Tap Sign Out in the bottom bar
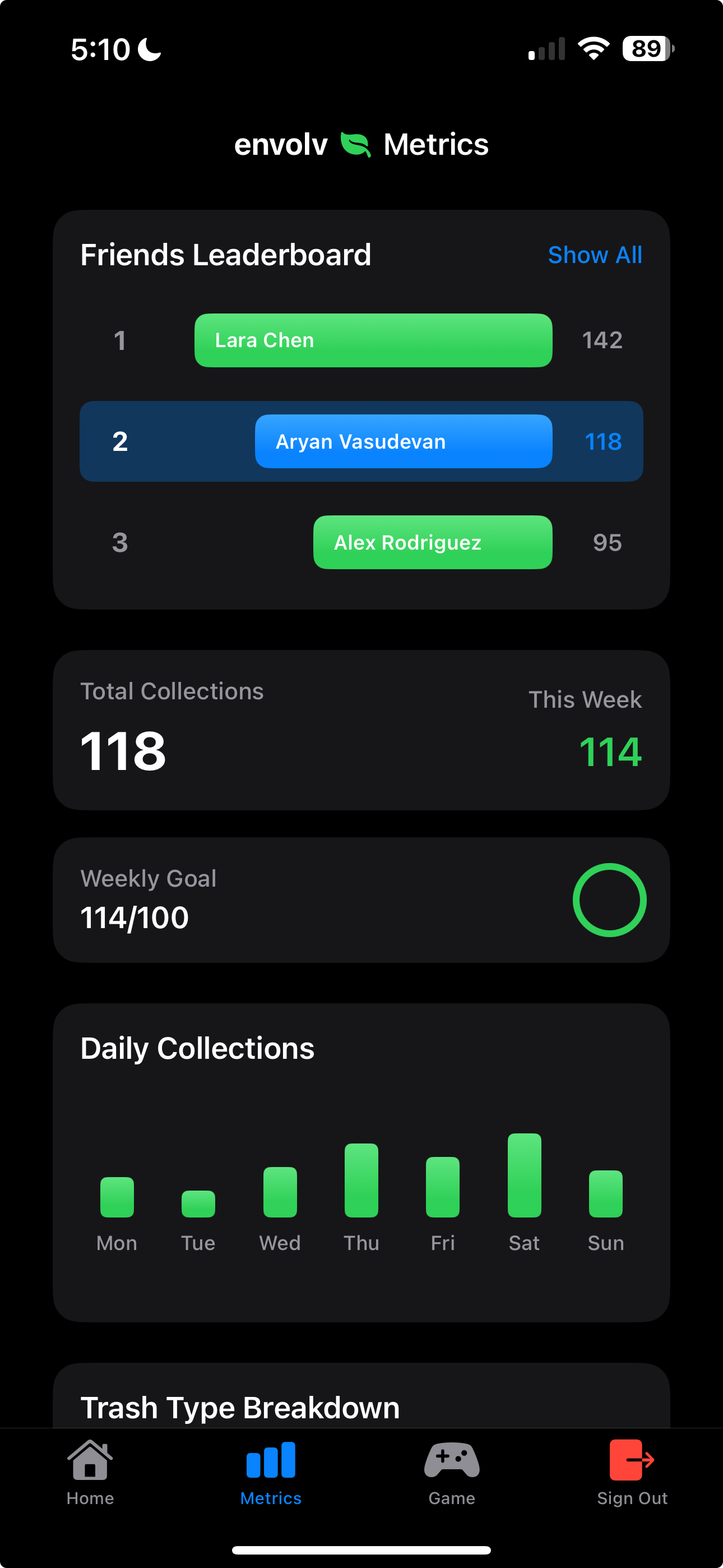 pos(632,1472)
